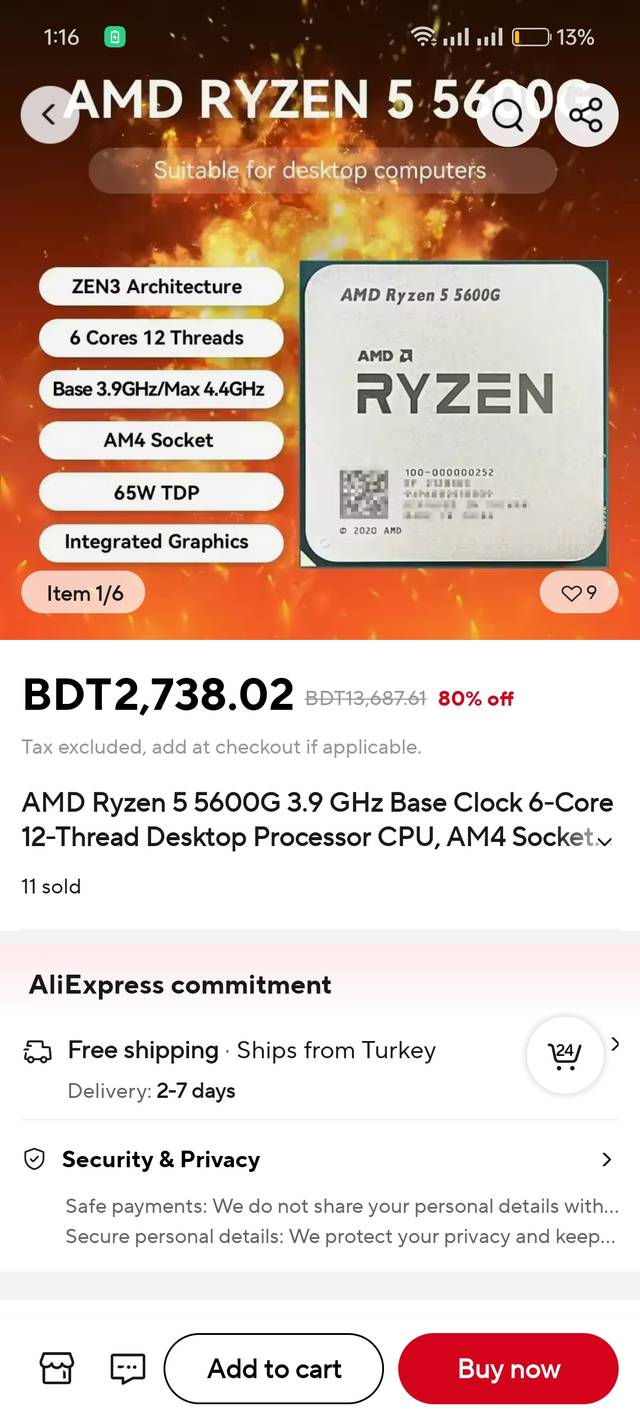Open Security & Privacy details
This screenshot has height=1422, width=640.
(x=606, y=1160)
